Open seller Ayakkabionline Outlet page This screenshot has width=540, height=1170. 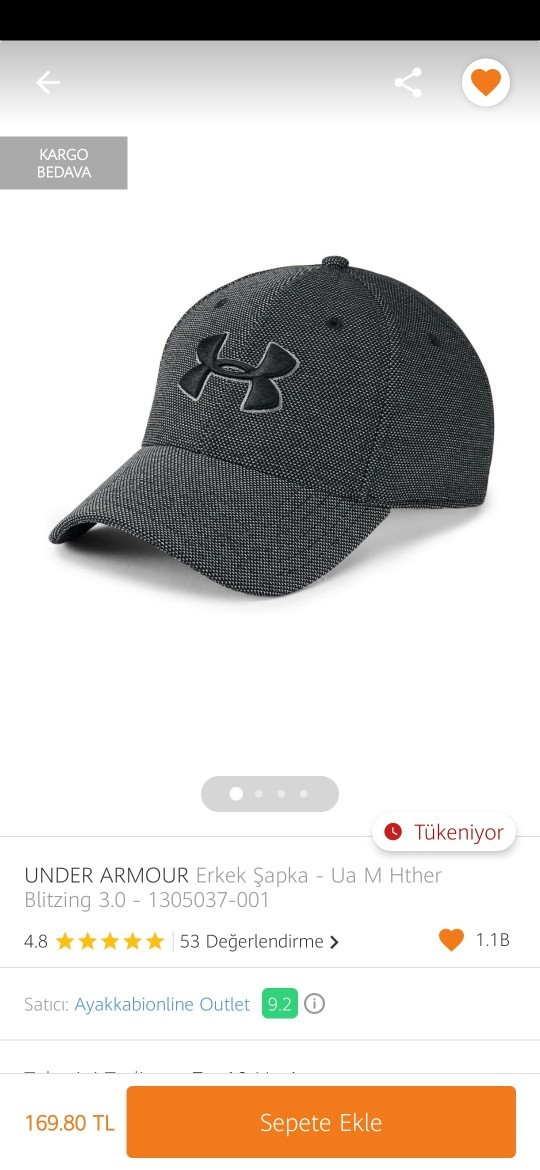pyautogui.click(x=162, y=1004)
